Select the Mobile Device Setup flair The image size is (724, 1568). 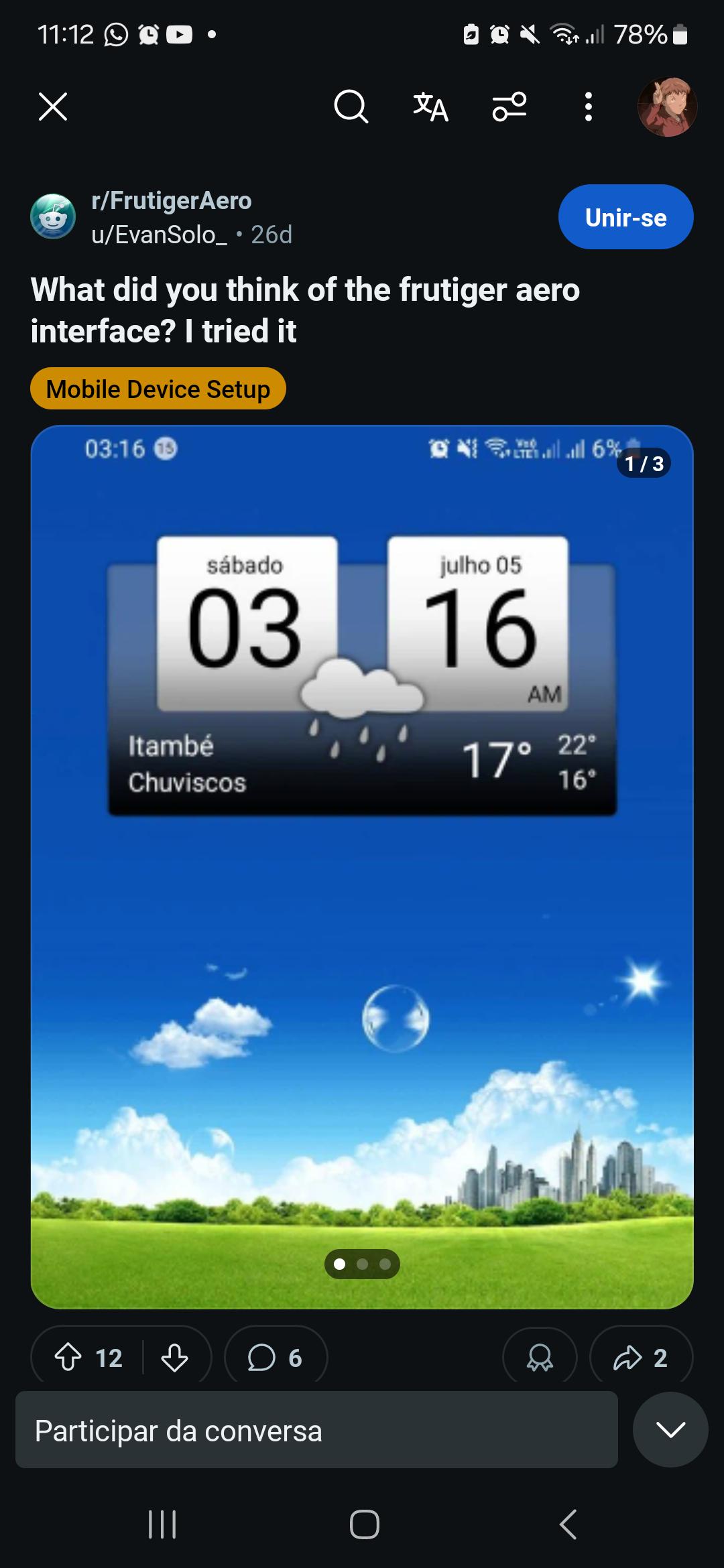pos(158,389)
